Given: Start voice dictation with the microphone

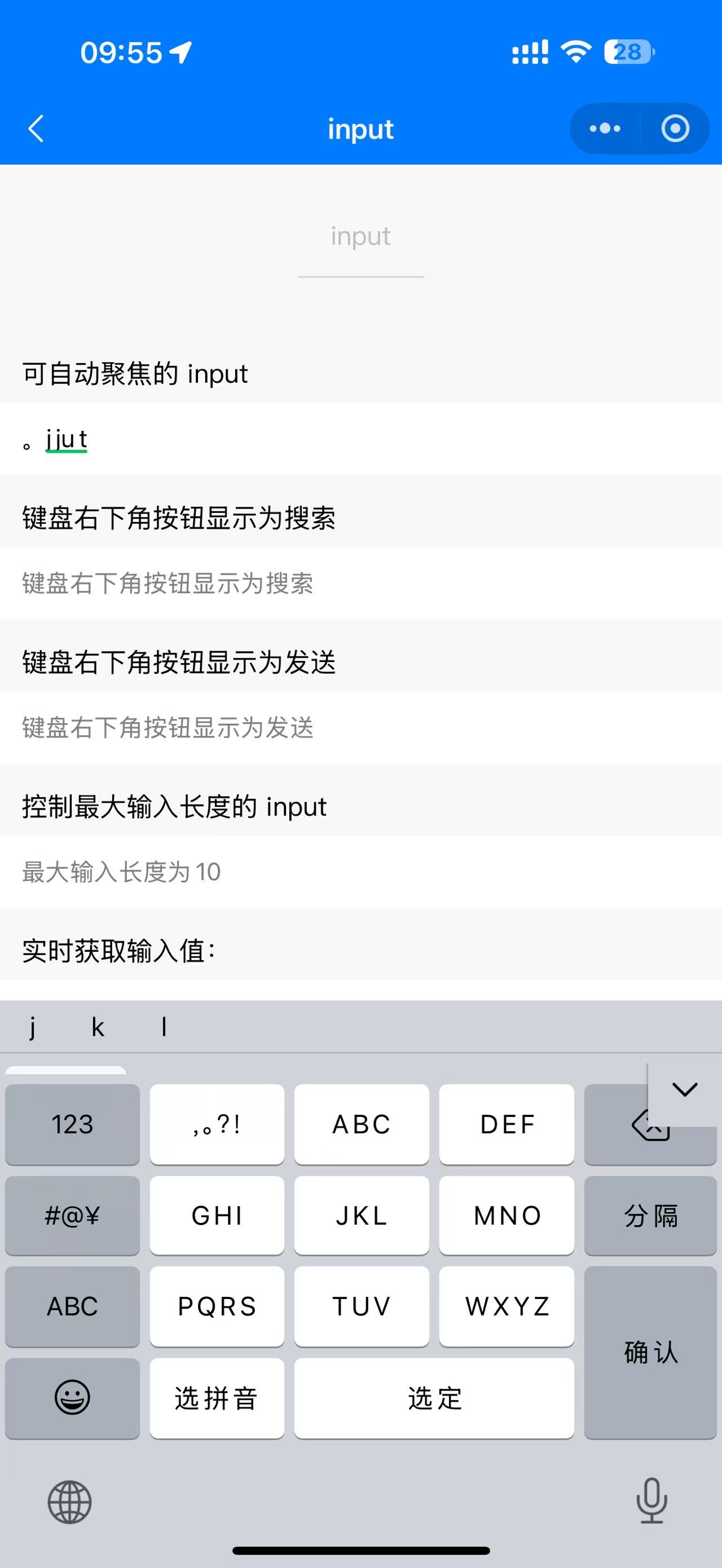Looking at the screenshot, I should click(651, 1500).
